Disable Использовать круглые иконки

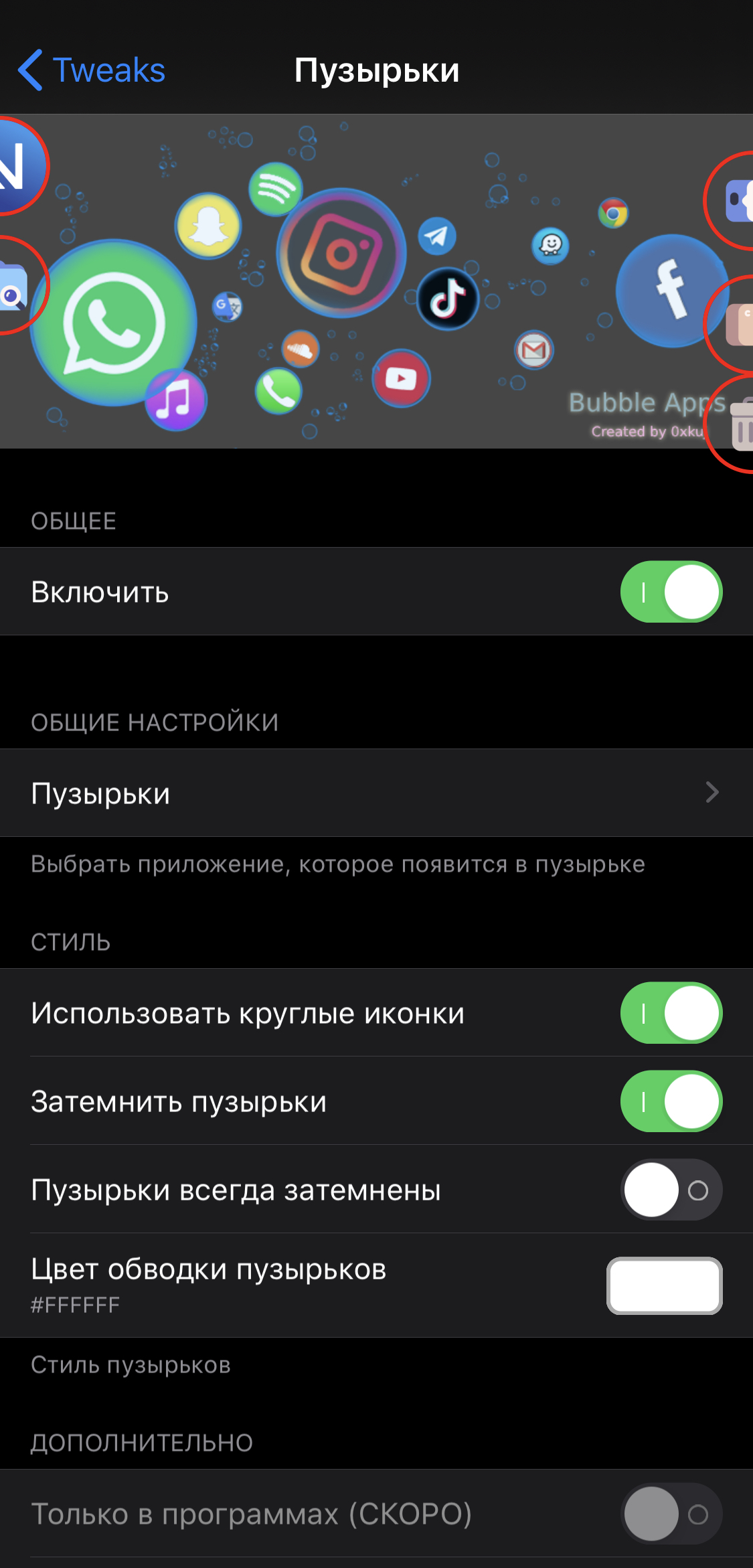671,1013
